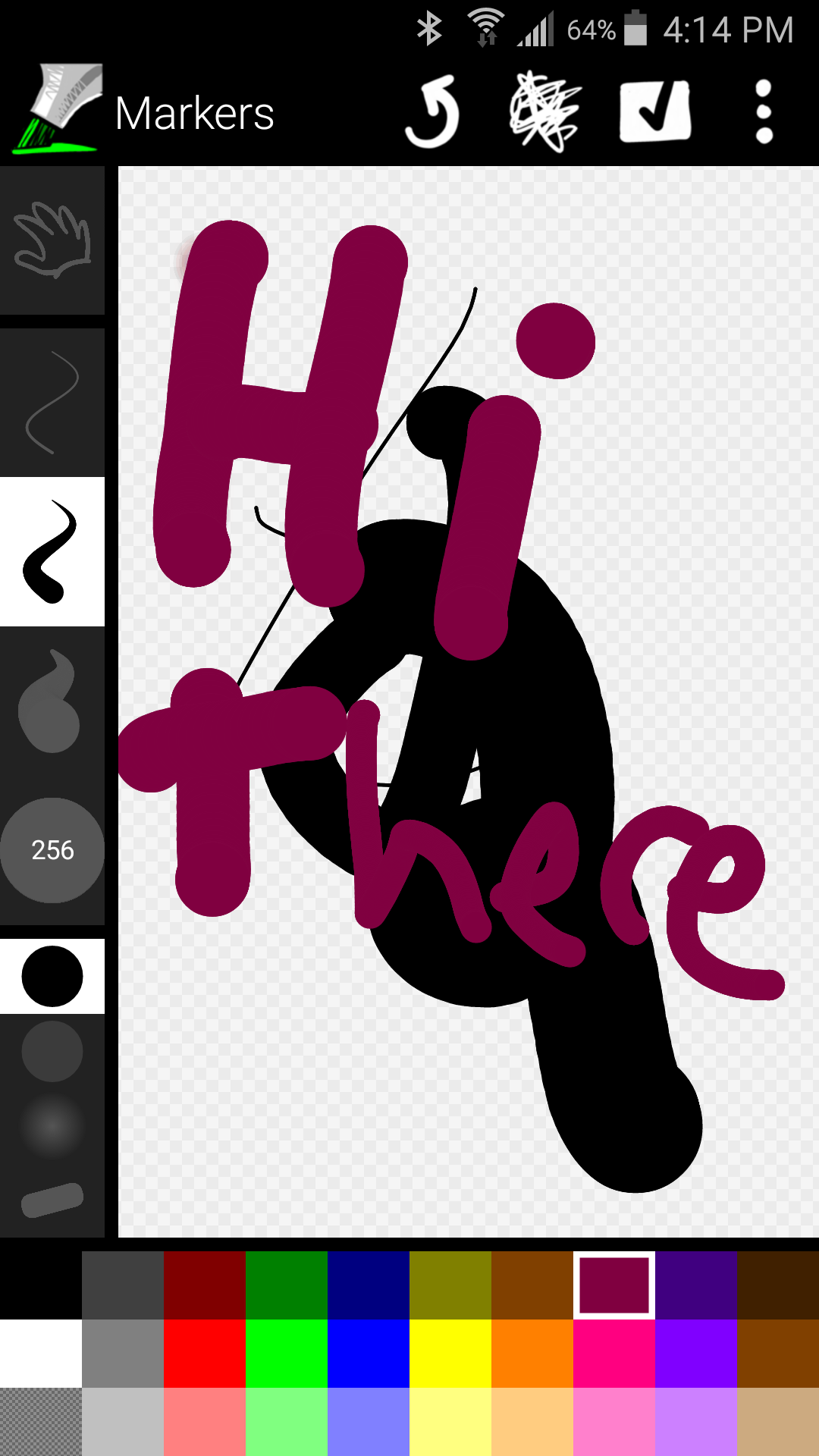
Task: Open the overflow menu
Action: (x=764, y=112)
